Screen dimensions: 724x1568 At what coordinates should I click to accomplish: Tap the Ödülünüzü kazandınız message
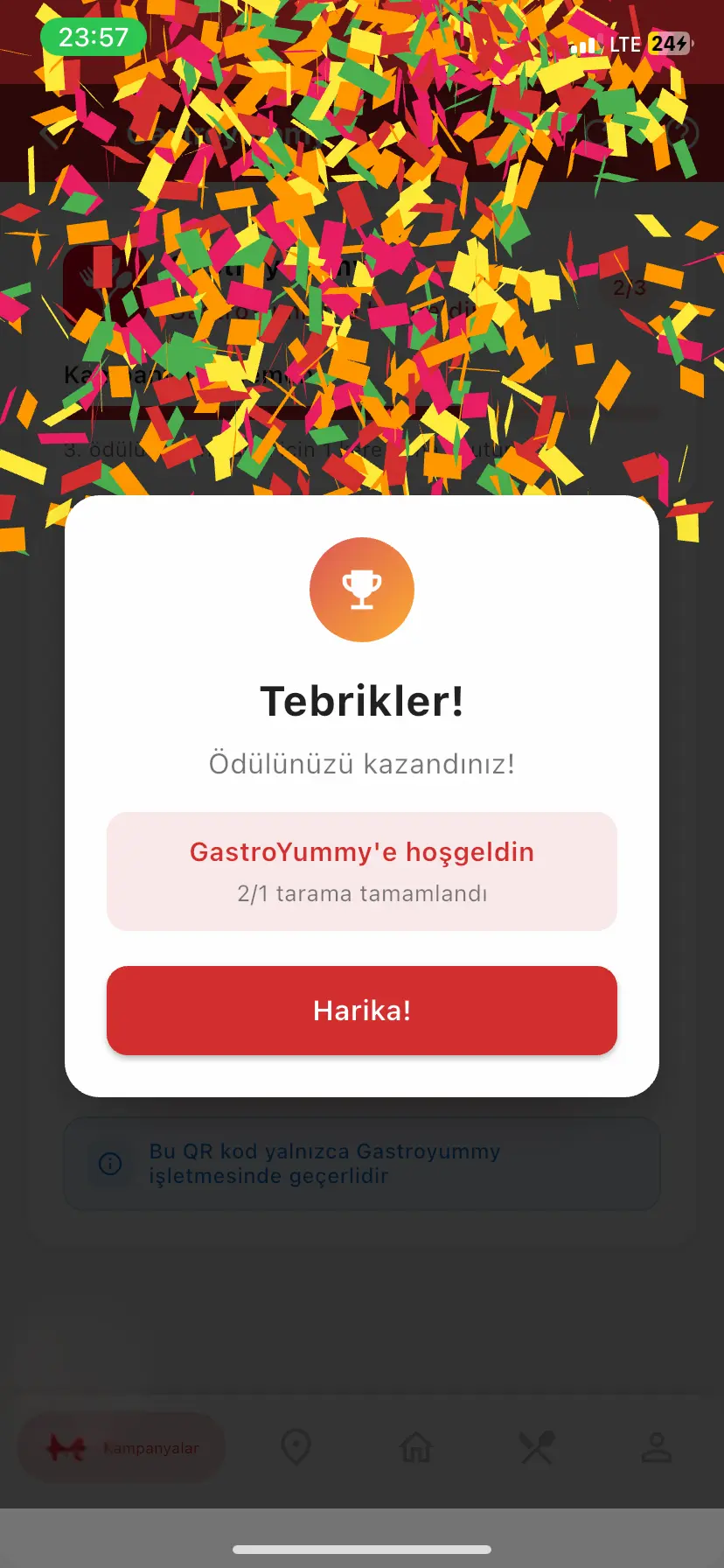(x=362, y=762)
